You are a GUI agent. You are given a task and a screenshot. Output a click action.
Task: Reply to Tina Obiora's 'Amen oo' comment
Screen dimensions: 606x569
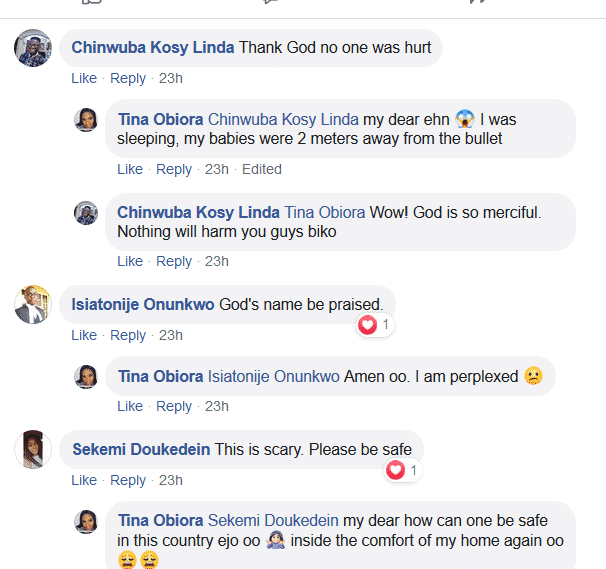click(174, 406)
